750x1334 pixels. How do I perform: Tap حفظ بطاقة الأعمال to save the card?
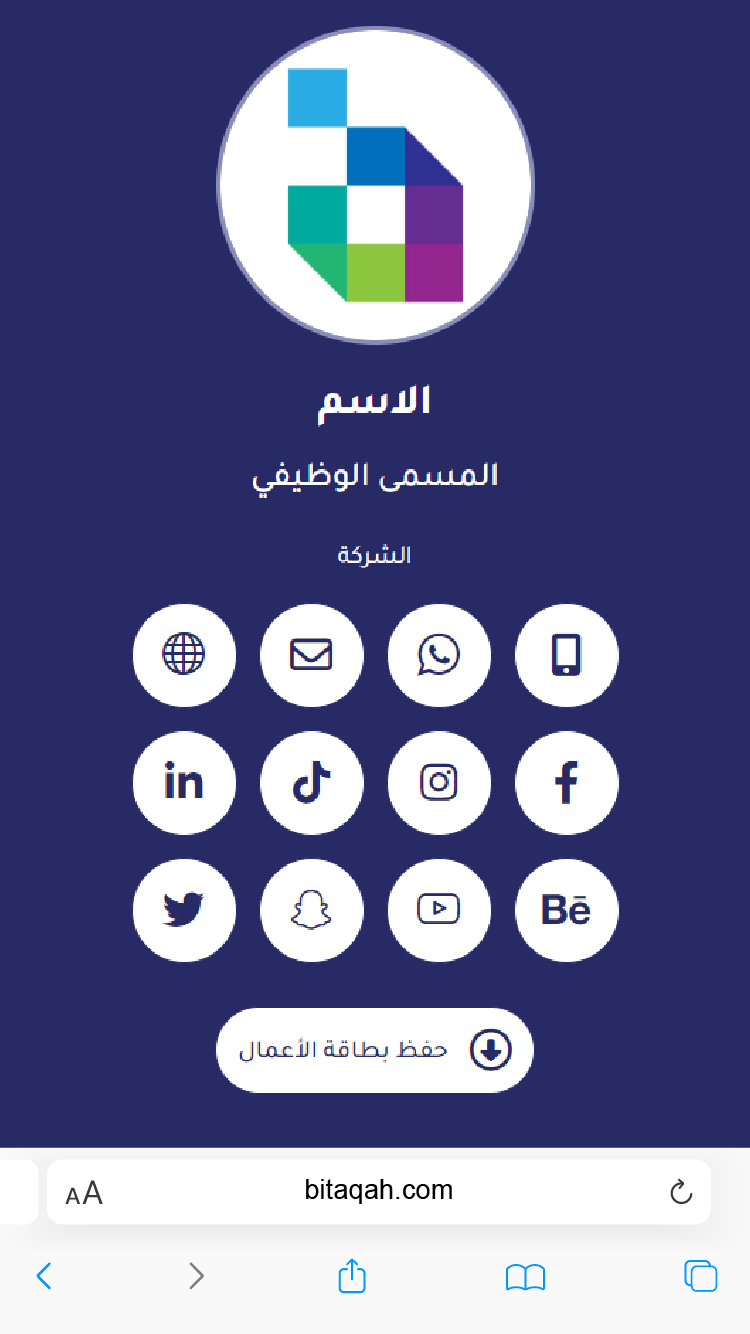pos(375,1050)
